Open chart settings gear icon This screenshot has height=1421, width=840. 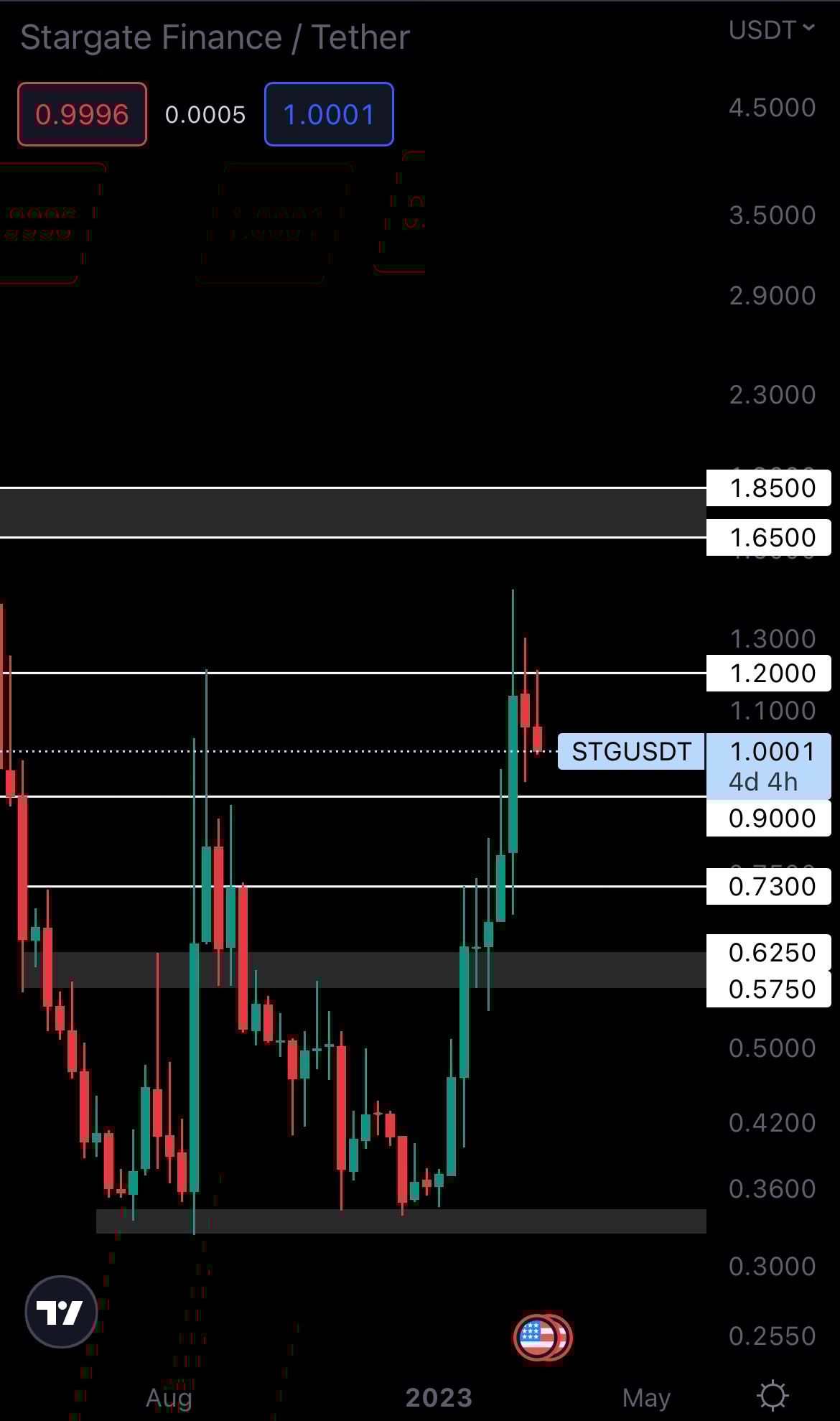pos(773,1396)
